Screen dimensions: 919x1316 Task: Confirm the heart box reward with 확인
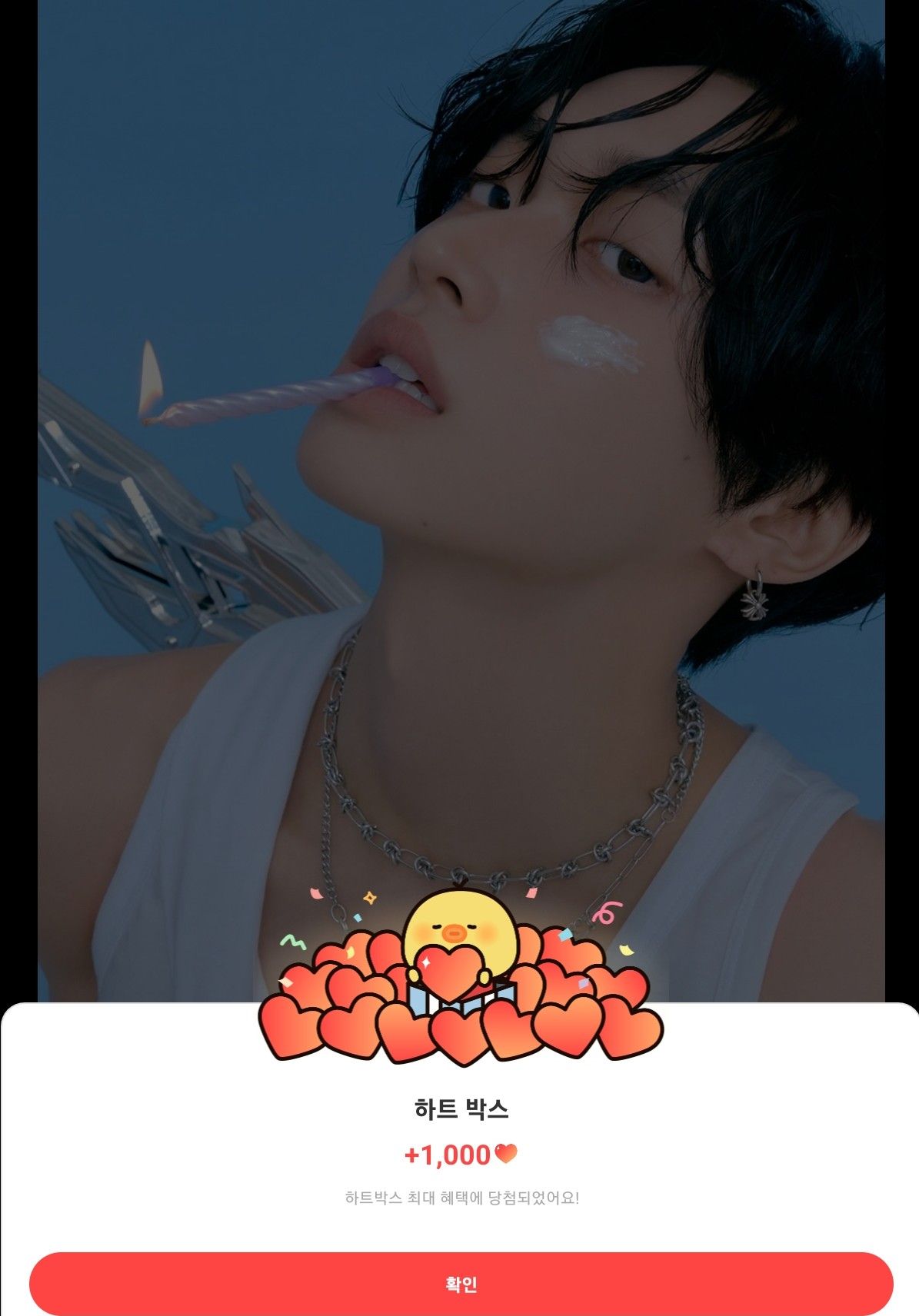[x=461, y=1284]
